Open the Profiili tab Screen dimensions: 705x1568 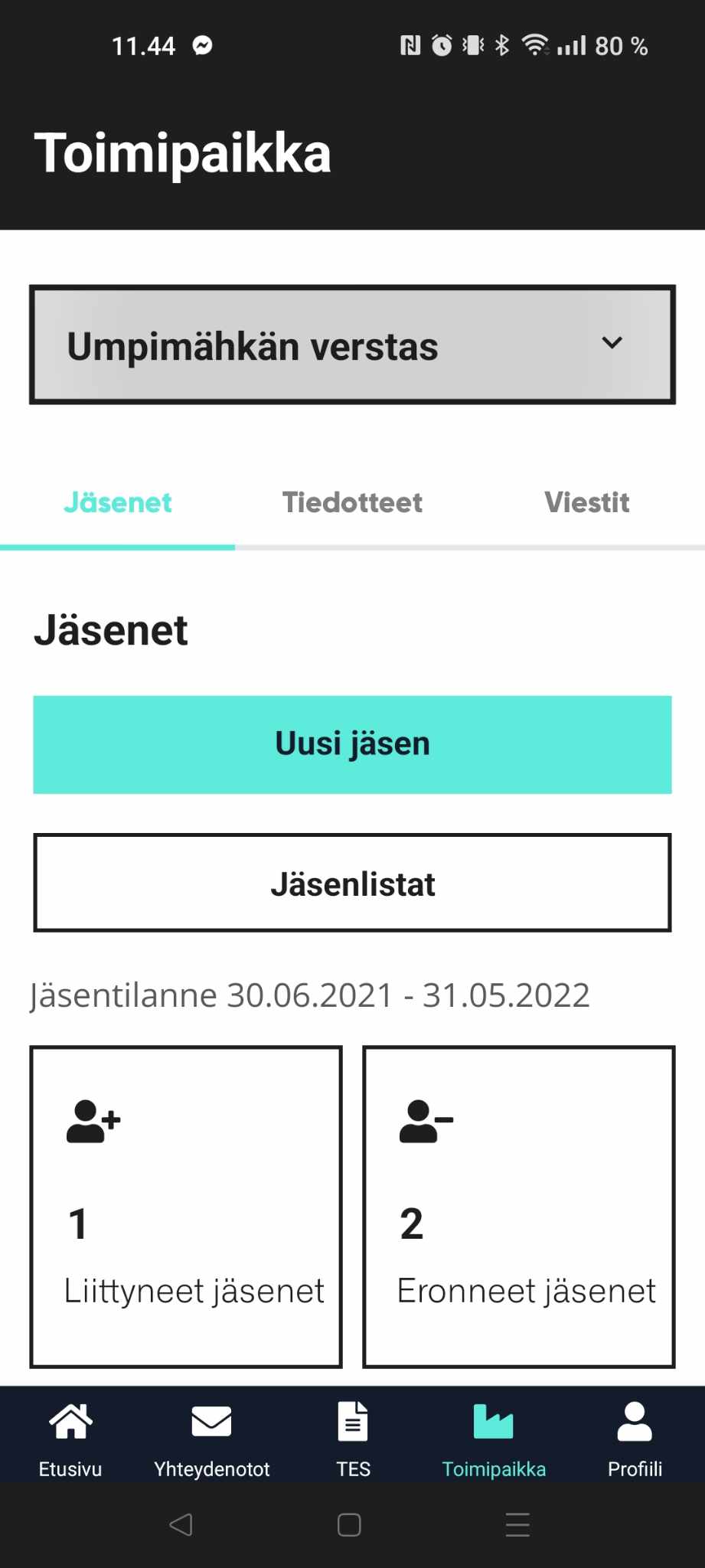pos(635,1439)
